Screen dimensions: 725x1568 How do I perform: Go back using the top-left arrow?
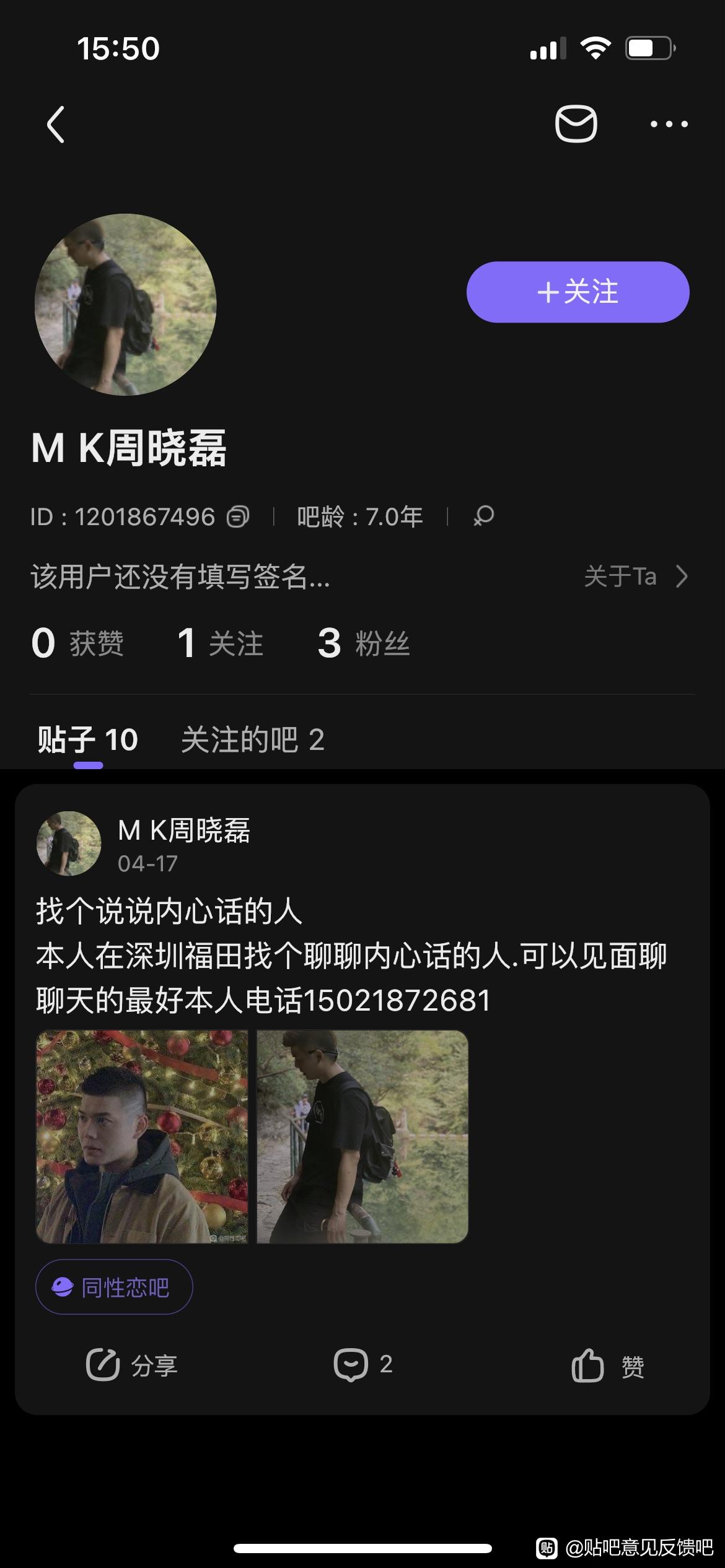point(56,124)
